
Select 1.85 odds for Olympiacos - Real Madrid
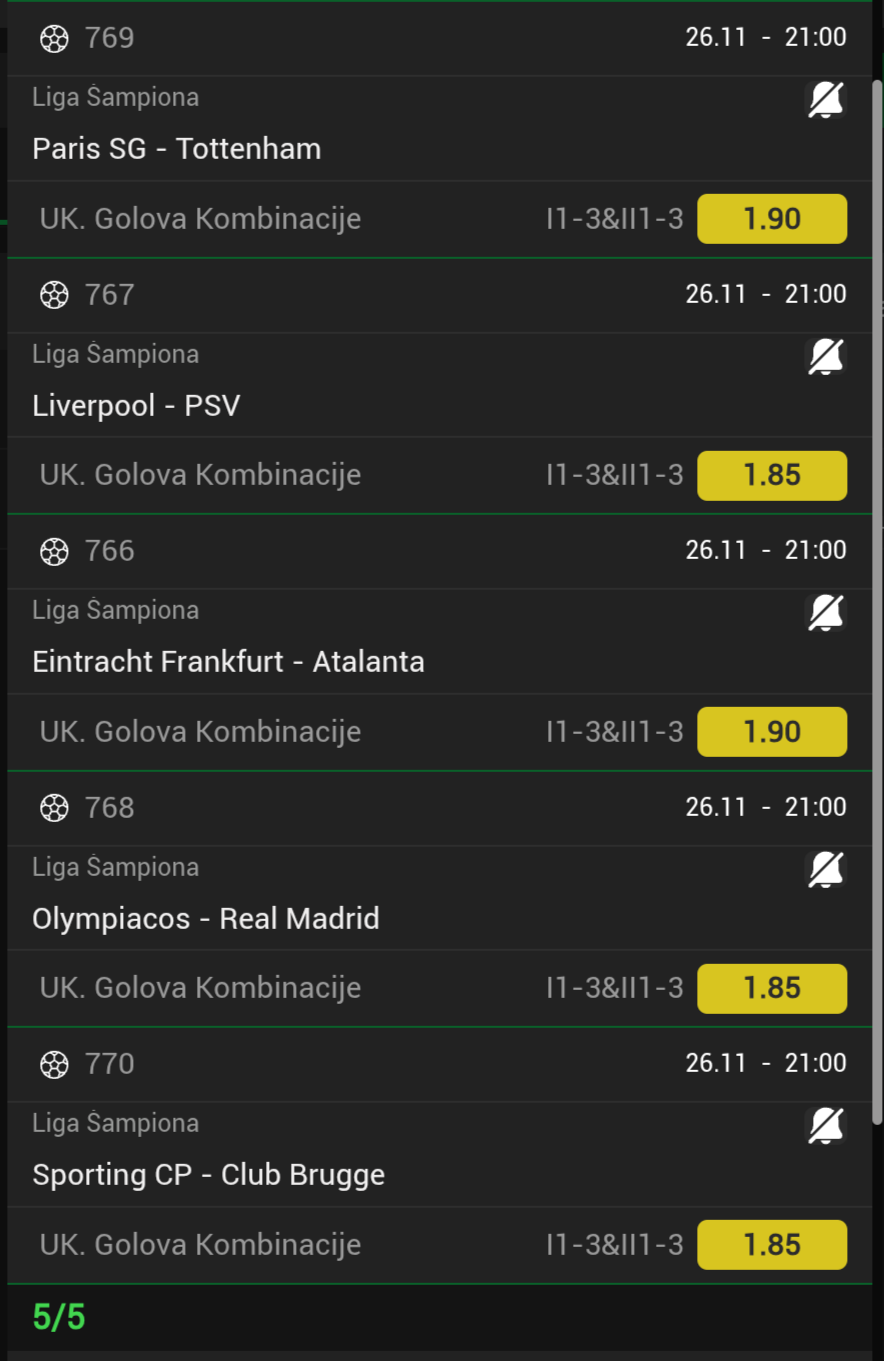pos(771,988)
